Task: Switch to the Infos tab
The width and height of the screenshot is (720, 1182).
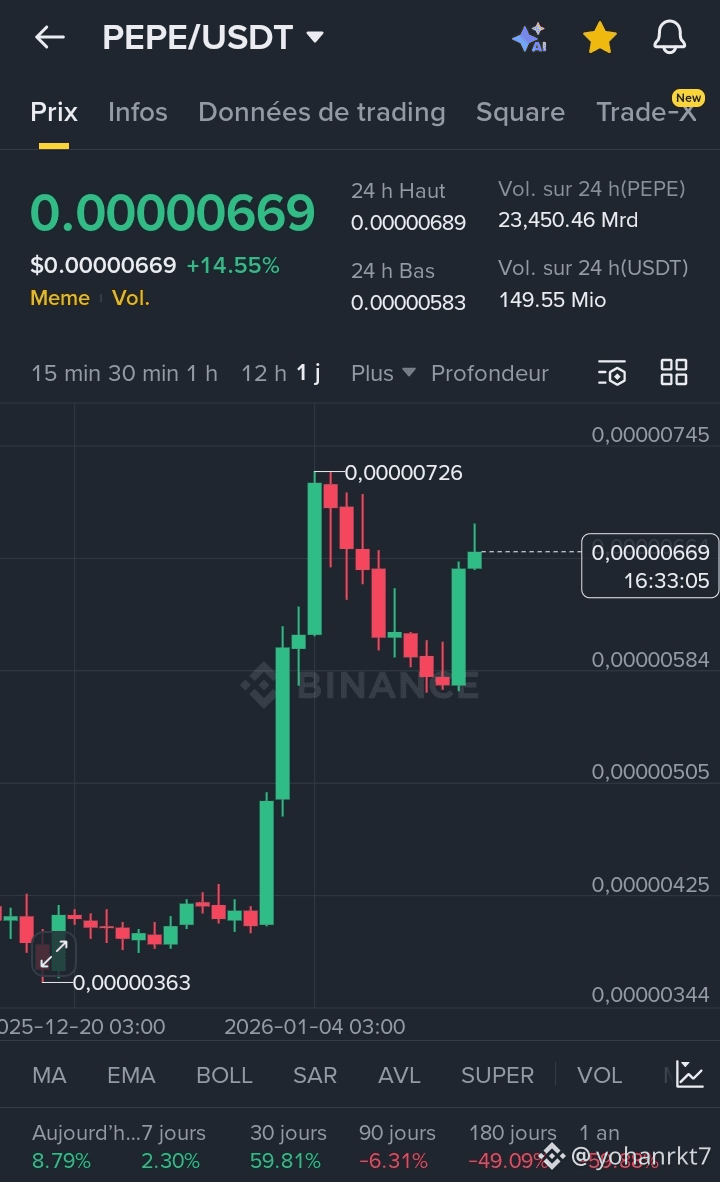Action: 137,112
